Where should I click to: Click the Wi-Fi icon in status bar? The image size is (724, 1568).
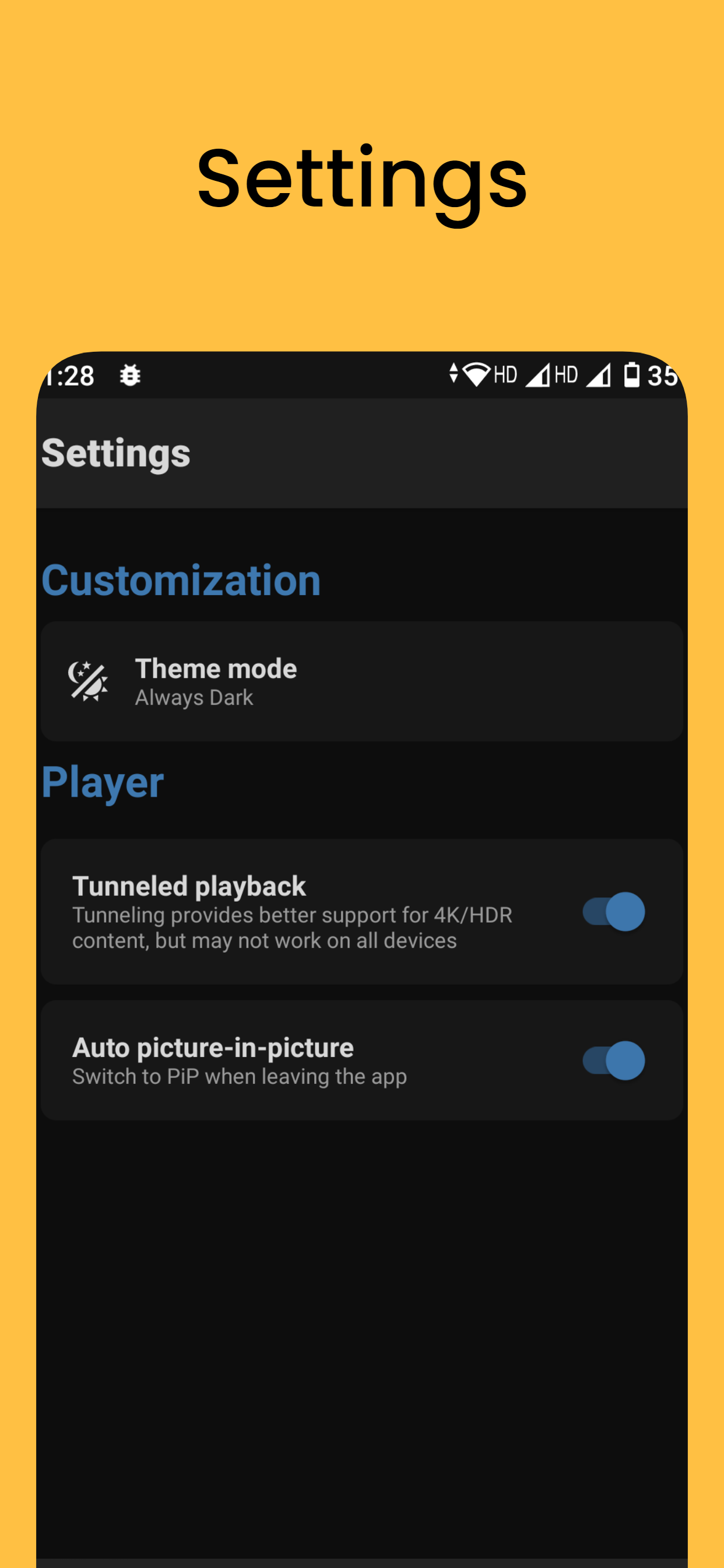[477, 373]
